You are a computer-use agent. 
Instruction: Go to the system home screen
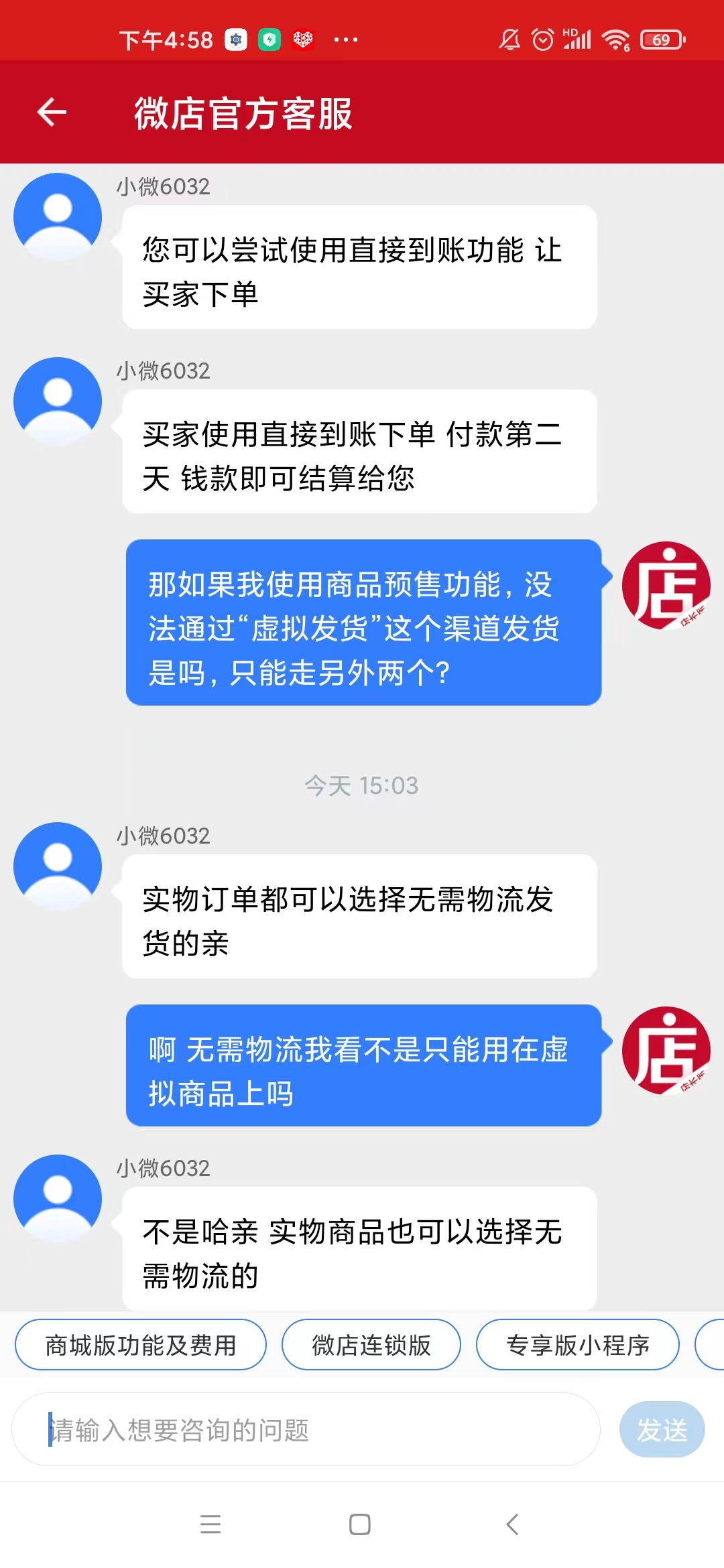360,1524
